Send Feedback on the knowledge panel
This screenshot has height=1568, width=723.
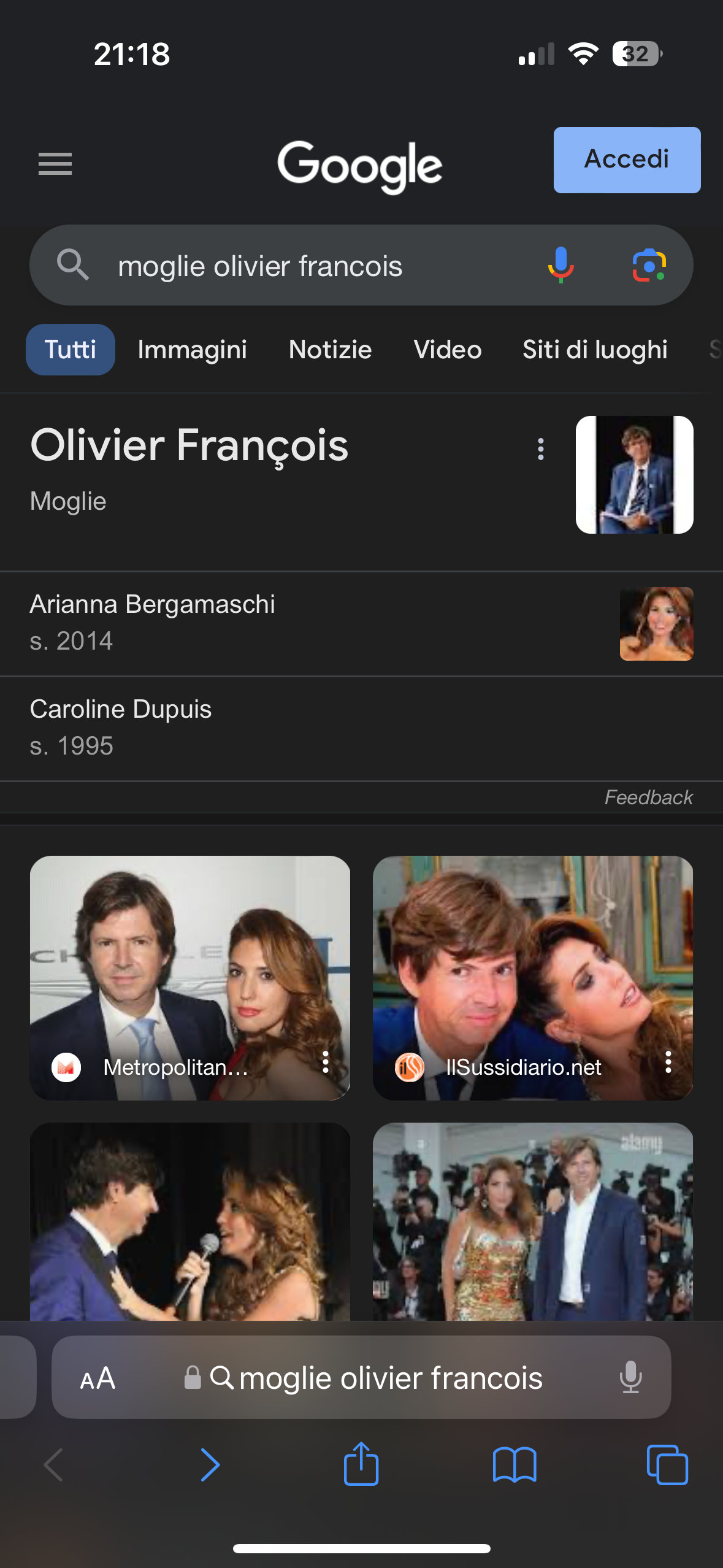tap(649, 797)
